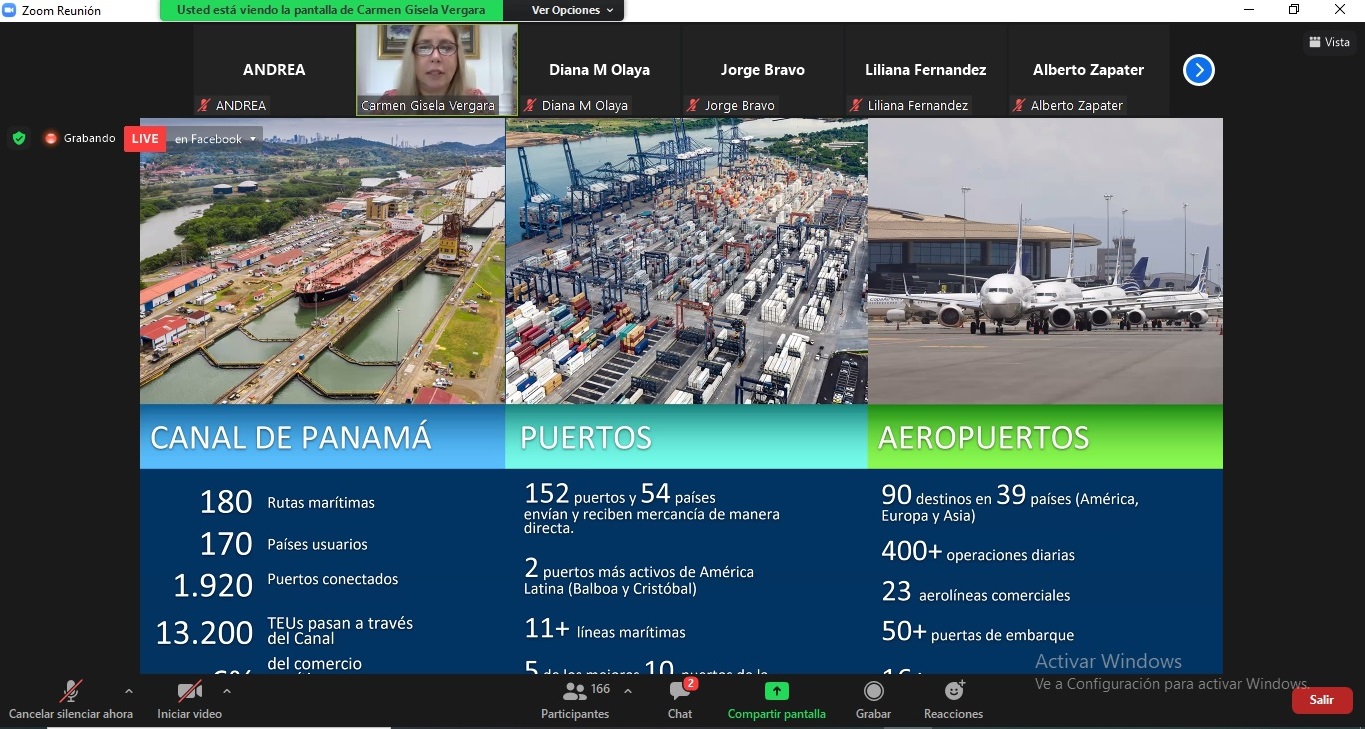Viewport: 1365px width, 729px height.
Task: Tap Compartir pantalla to share screen
Action: tap(776, 698)
